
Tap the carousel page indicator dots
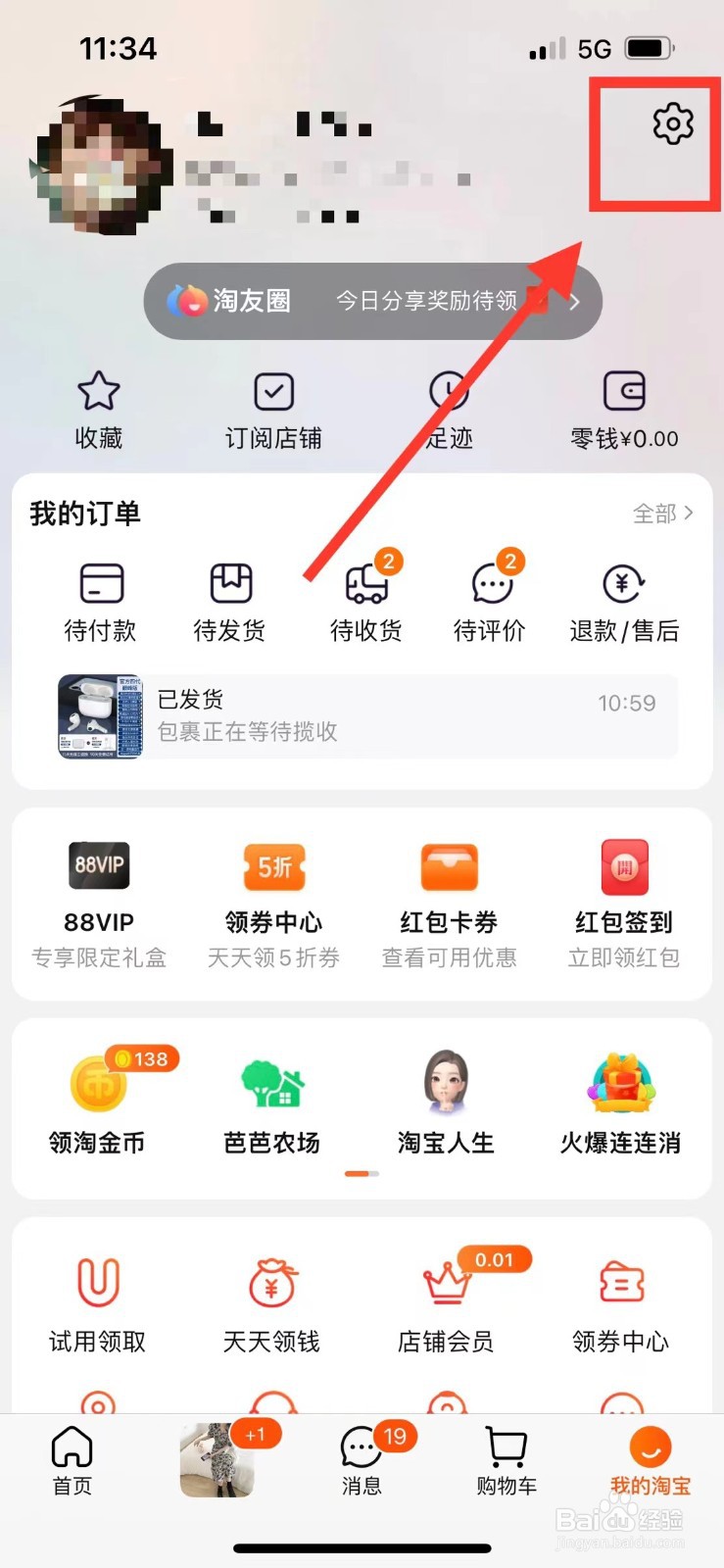coord(360,1173)
